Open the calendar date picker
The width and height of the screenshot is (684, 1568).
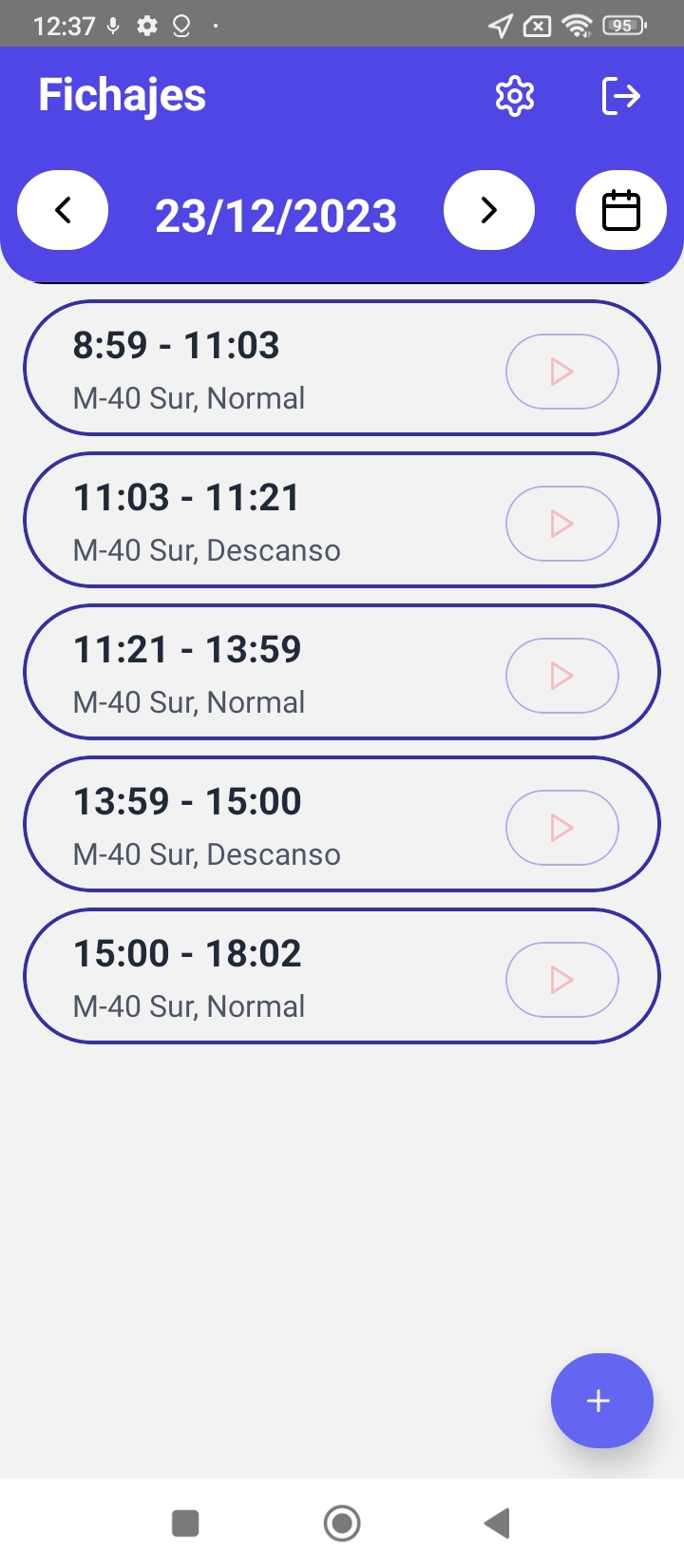point(621,210)
